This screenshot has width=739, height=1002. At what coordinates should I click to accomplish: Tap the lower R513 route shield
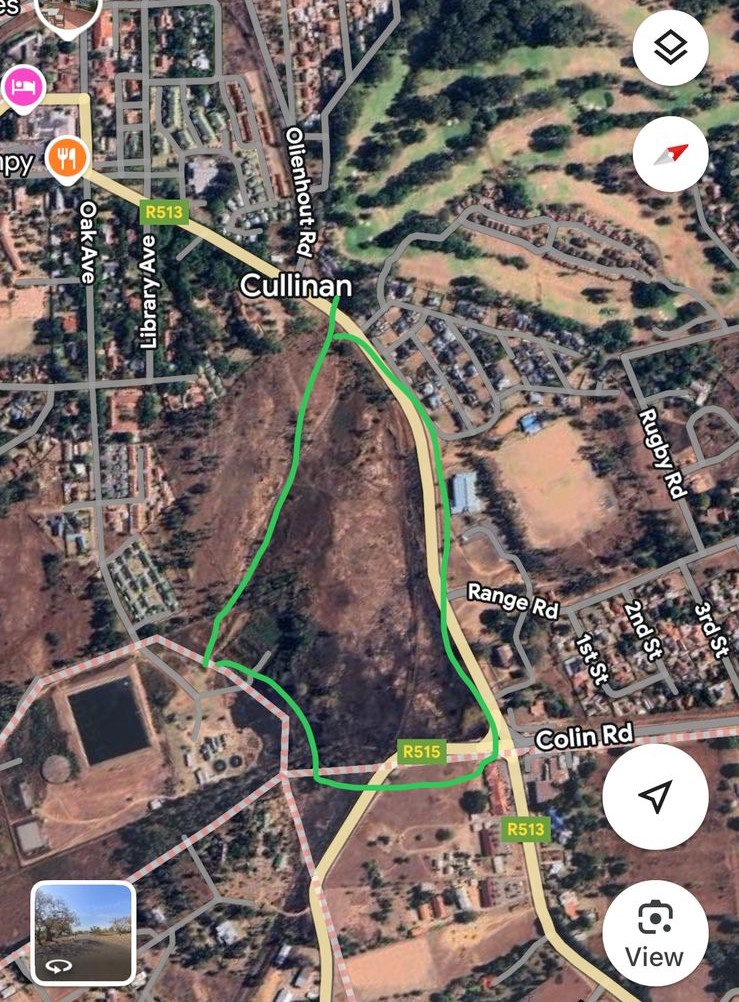tap(526, 829)
